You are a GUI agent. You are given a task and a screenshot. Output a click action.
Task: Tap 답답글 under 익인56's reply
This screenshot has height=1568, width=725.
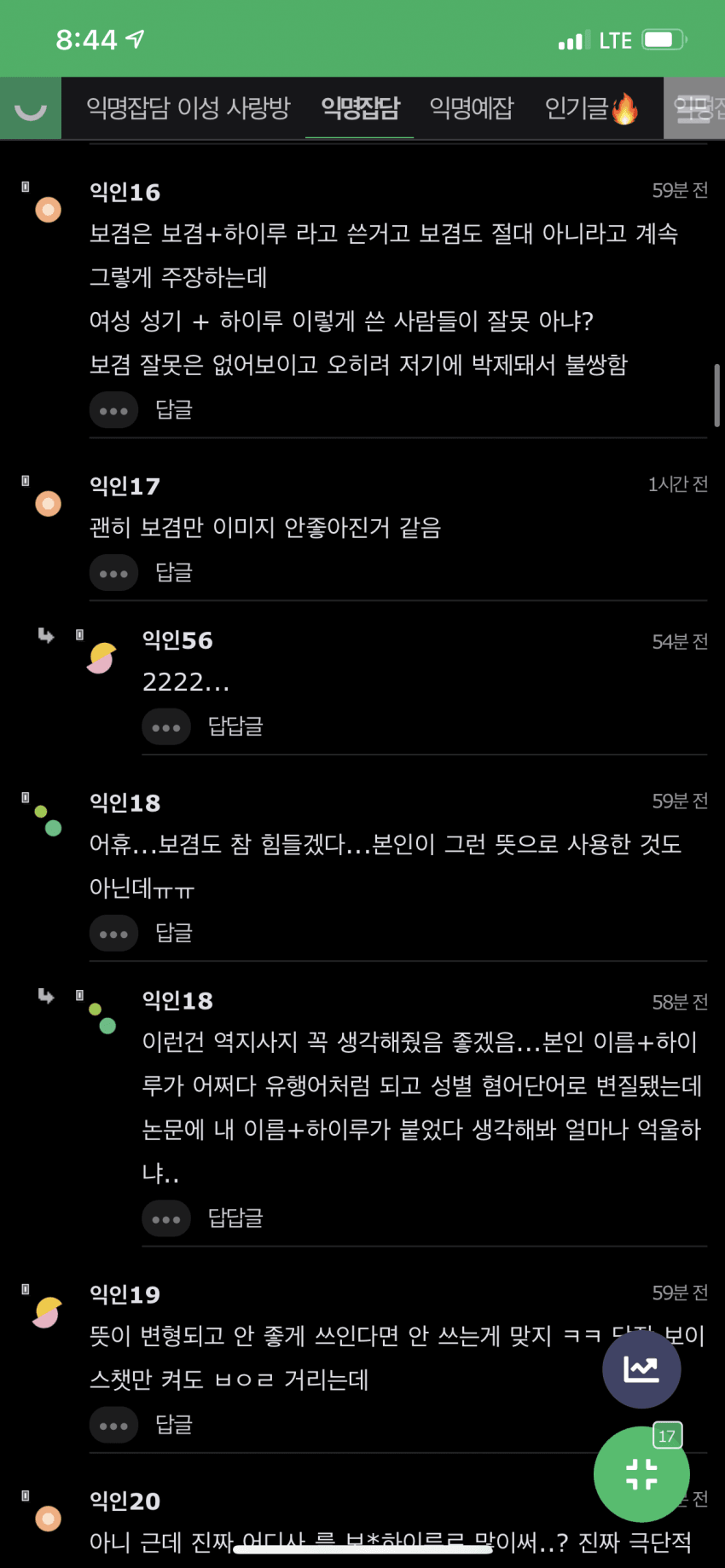click(235, 726)
